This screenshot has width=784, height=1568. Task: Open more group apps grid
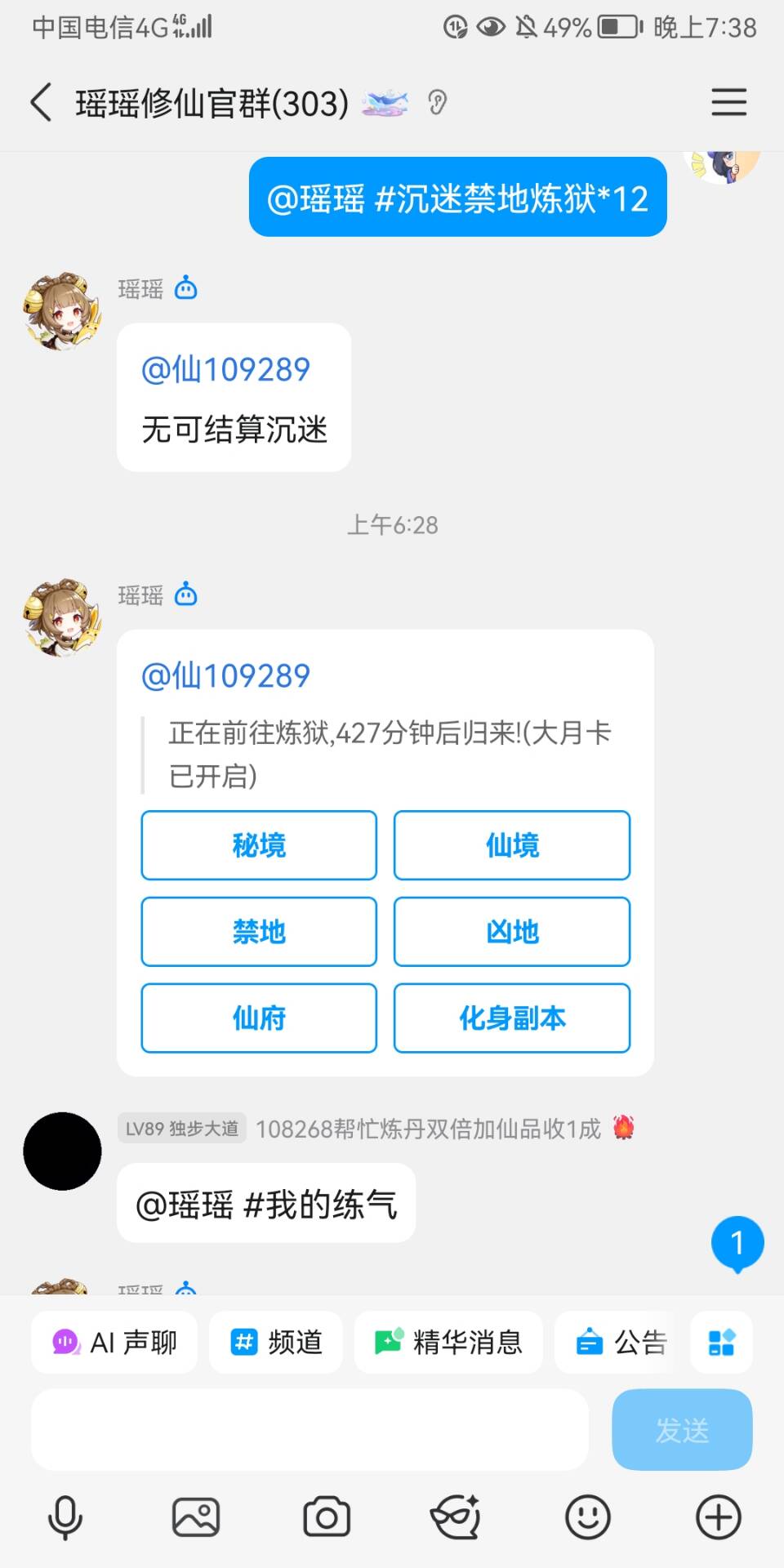(x=721, y=1343)
